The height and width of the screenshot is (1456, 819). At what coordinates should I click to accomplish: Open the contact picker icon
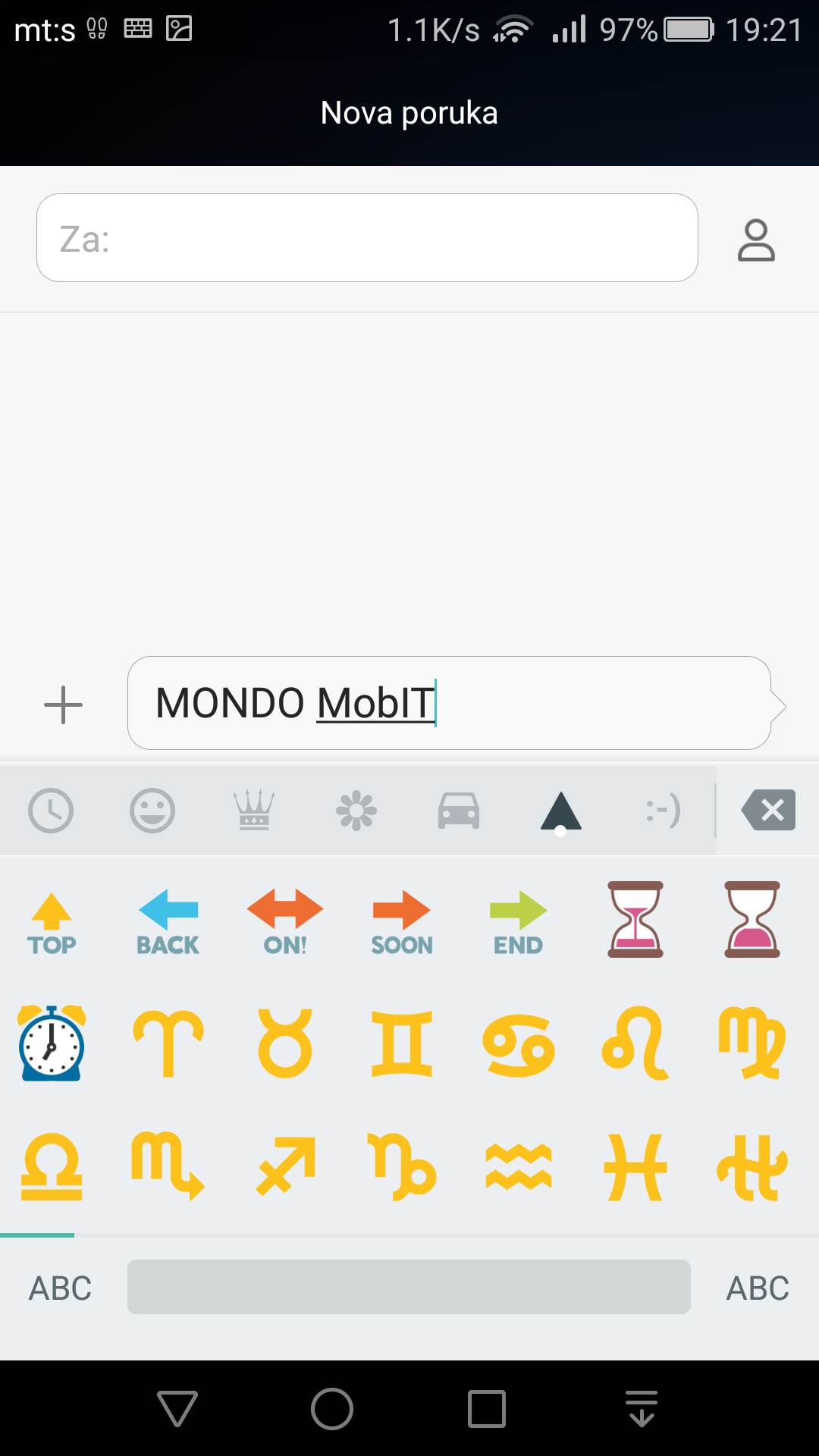[x=756, y=240]
